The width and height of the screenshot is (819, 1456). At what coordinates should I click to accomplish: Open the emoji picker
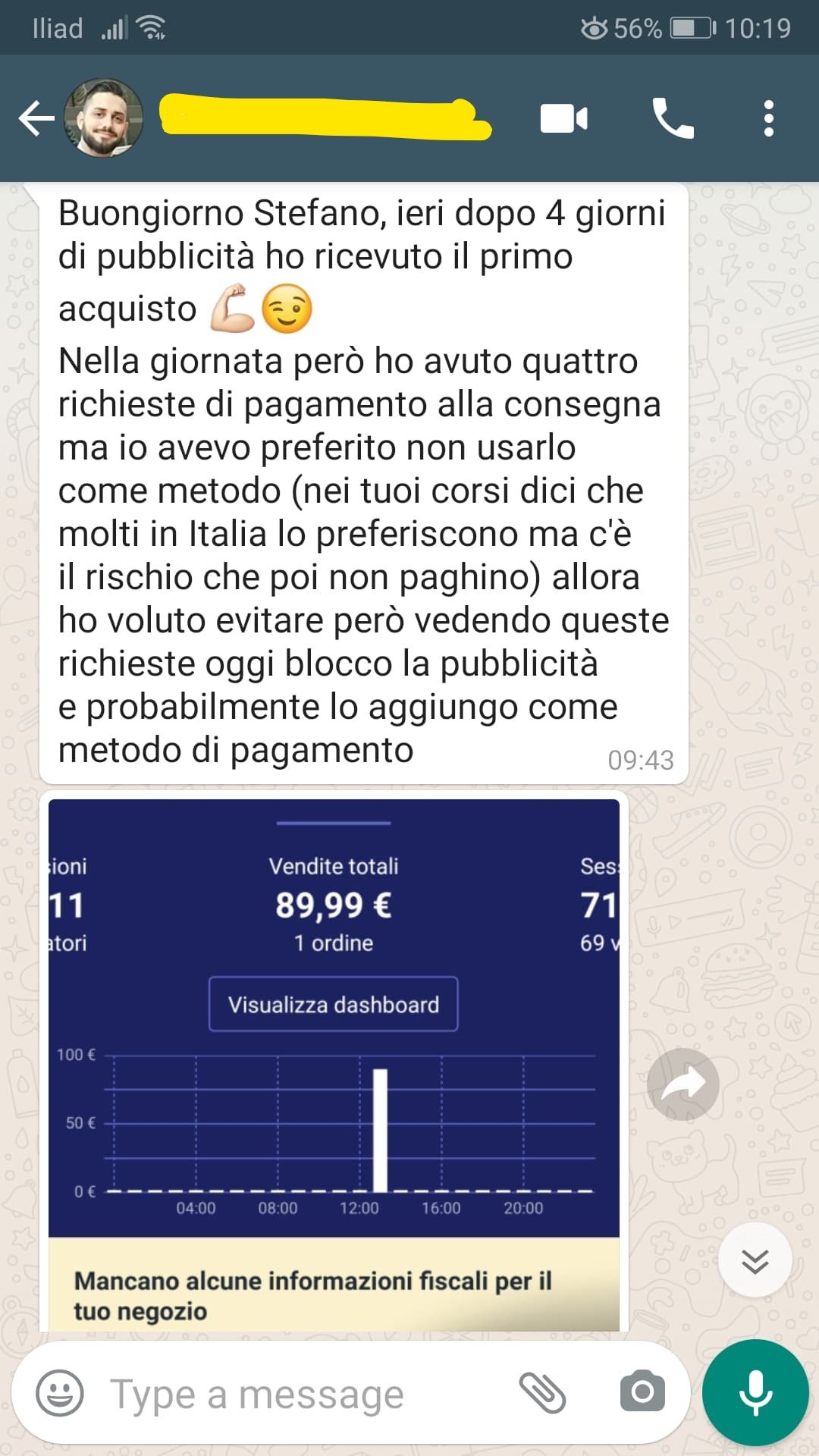pos(60,1393)
